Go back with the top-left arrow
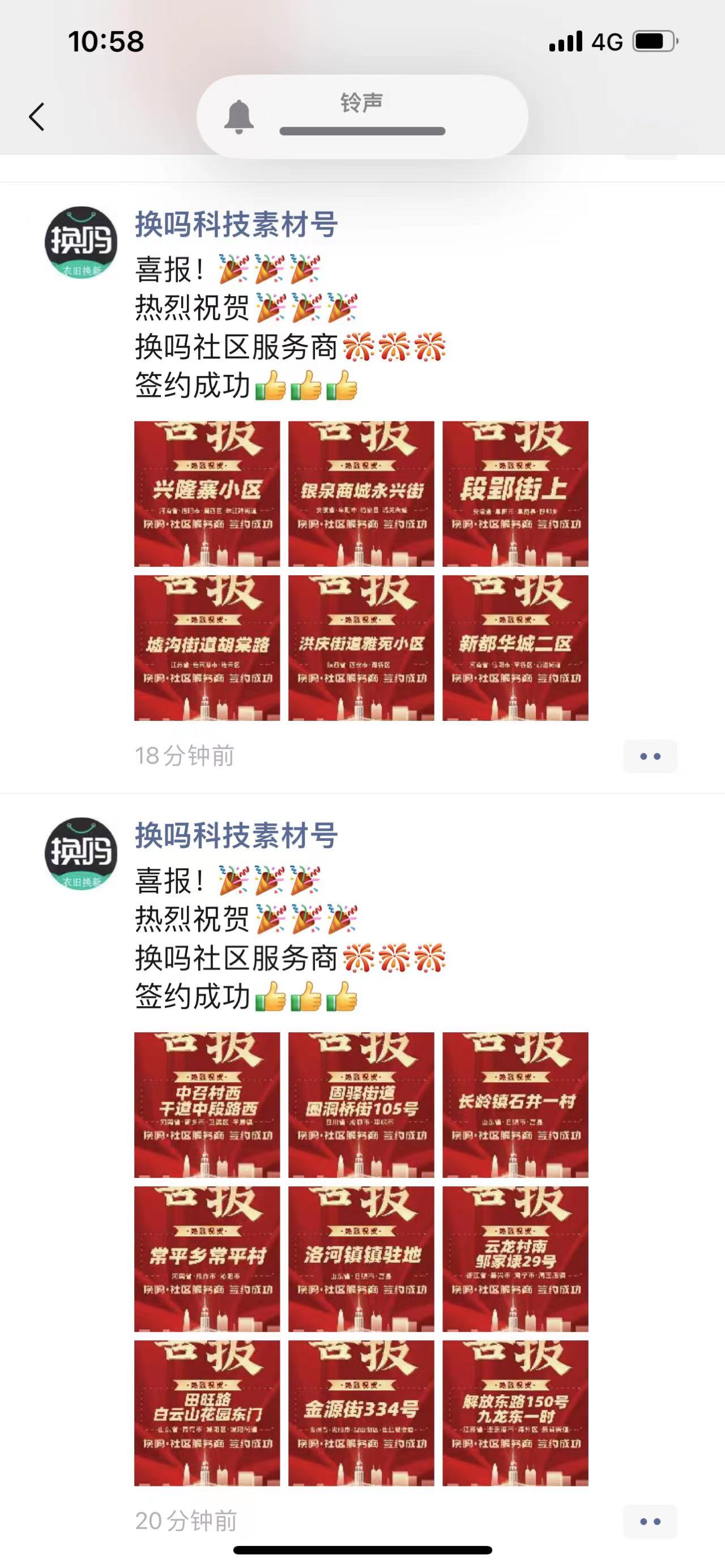 click(36, 116)
